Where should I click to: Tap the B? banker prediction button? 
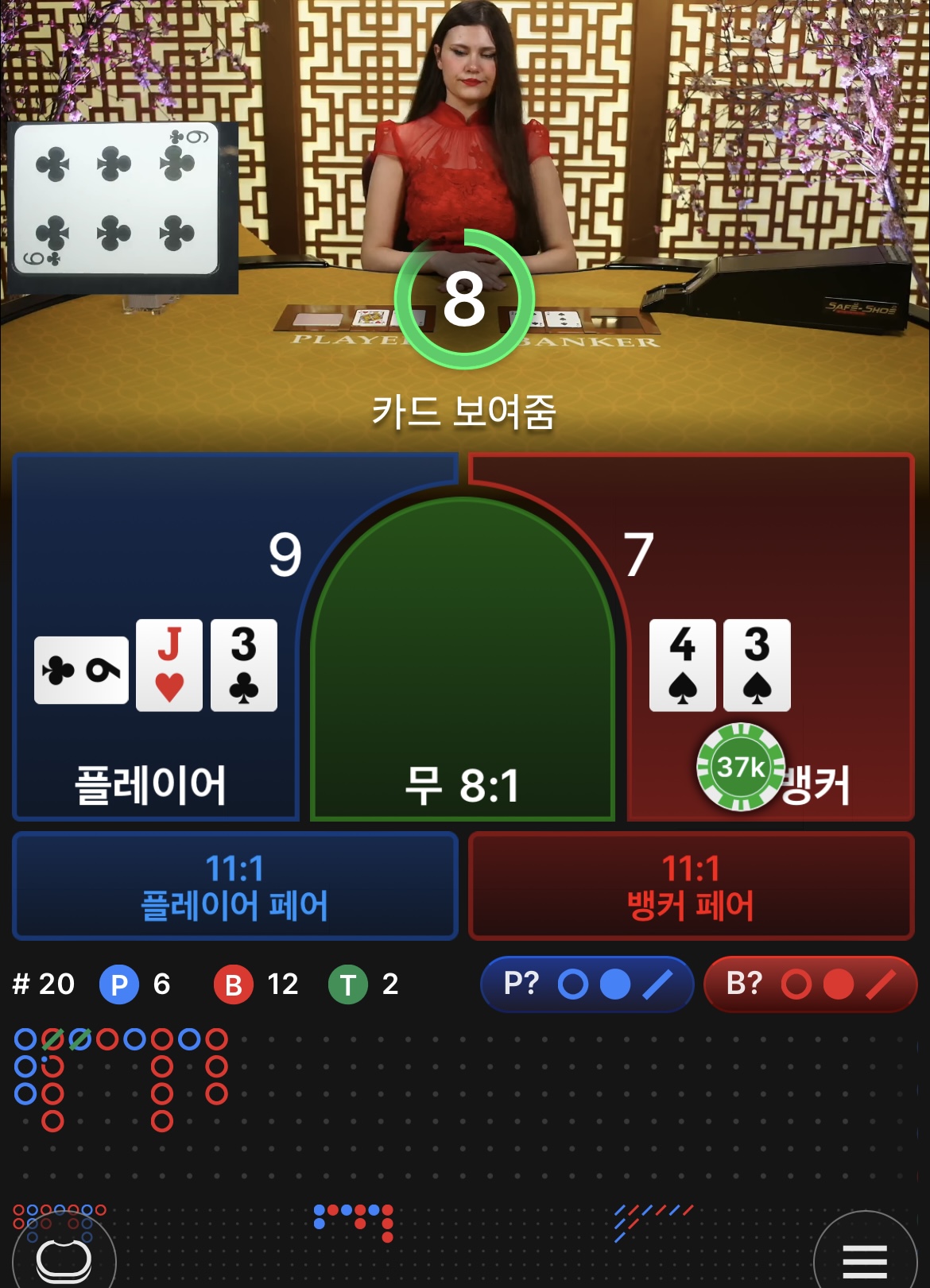810,984
